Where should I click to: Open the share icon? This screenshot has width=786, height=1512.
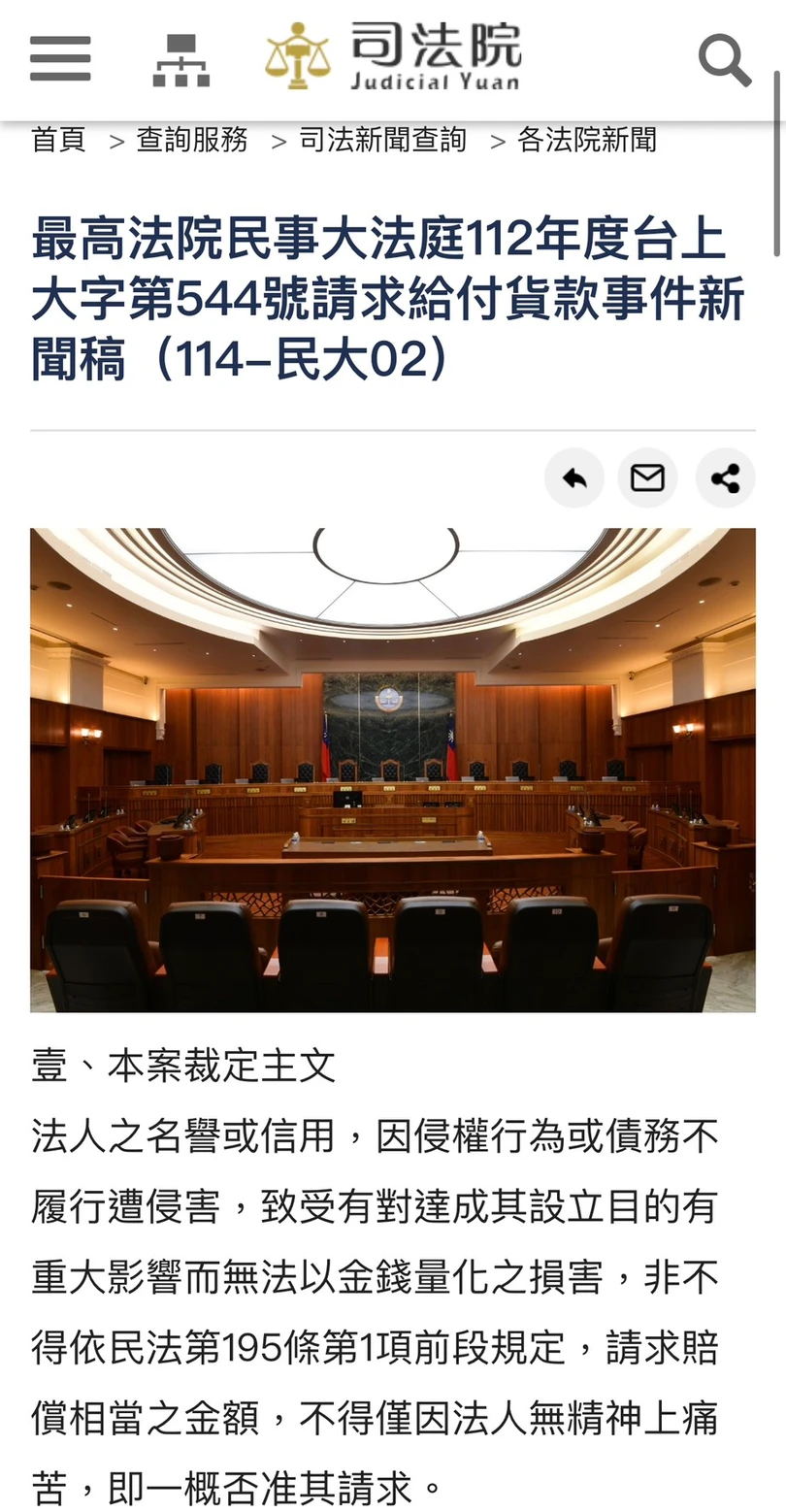coord(723,477)
